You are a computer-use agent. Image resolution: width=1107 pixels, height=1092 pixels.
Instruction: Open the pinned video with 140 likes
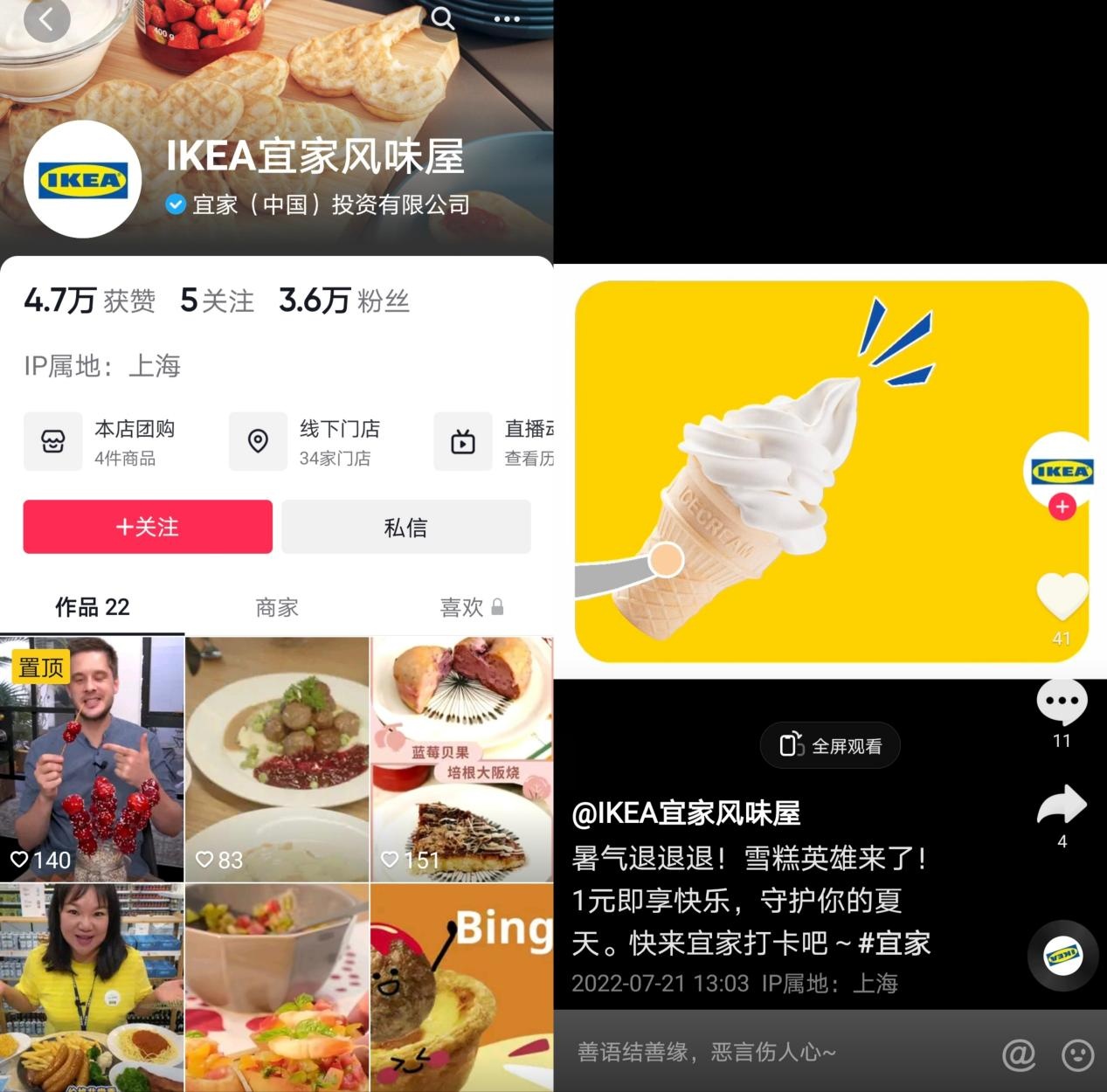point(92,758)
